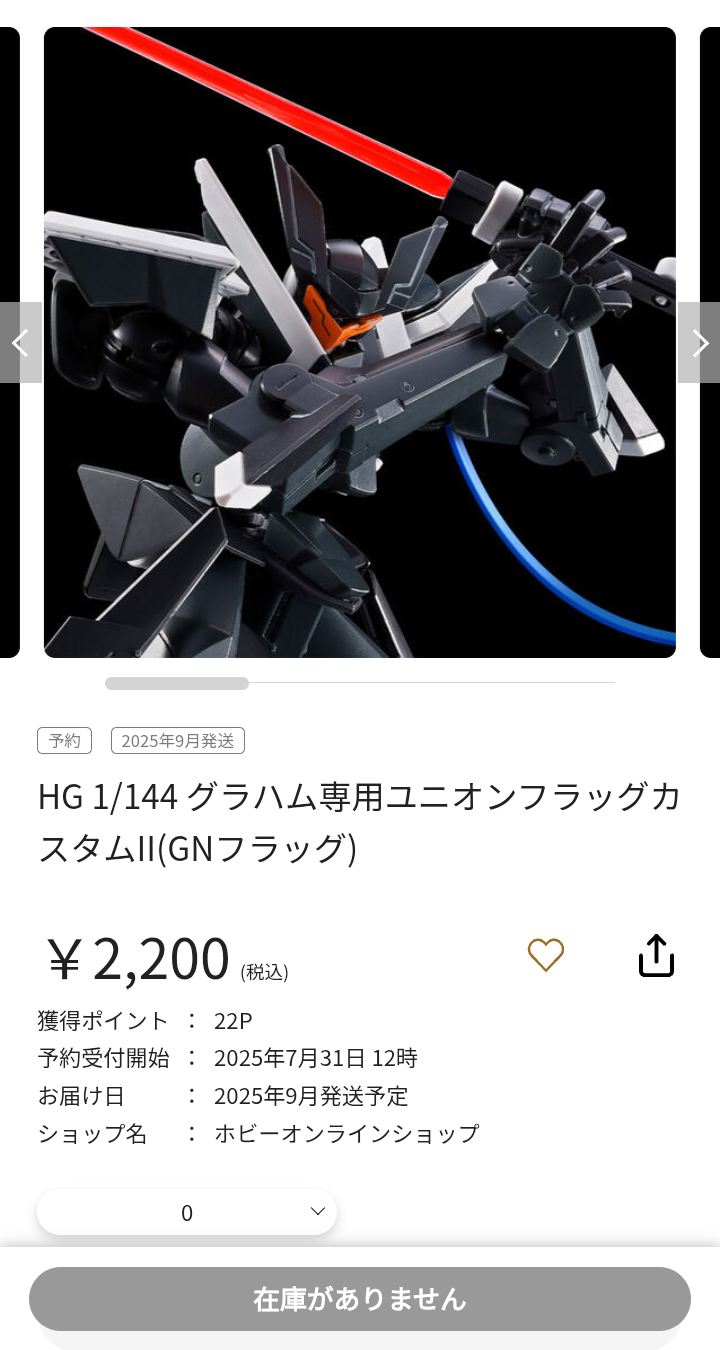Add this Gunpla kit to favorites
This screenshot has width=720, height=1350.
546,955
